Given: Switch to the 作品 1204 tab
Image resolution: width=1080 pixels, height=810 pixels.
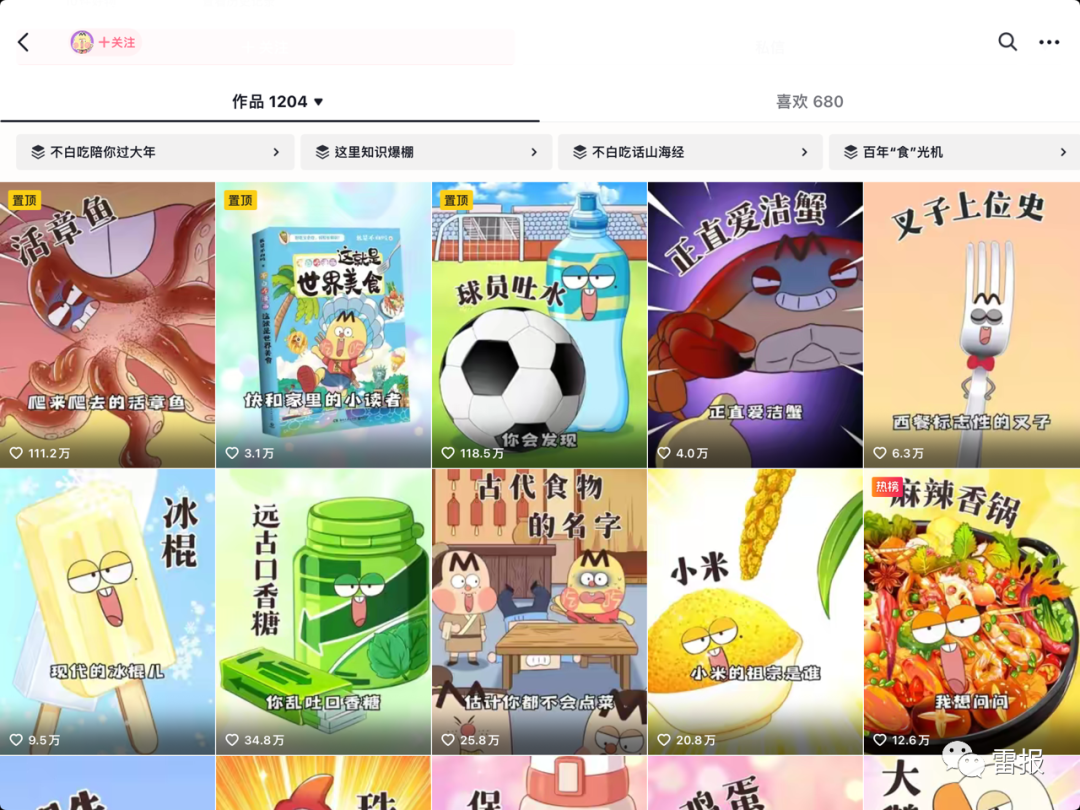Looking at the screenshot, I should [x=277, y=101].
